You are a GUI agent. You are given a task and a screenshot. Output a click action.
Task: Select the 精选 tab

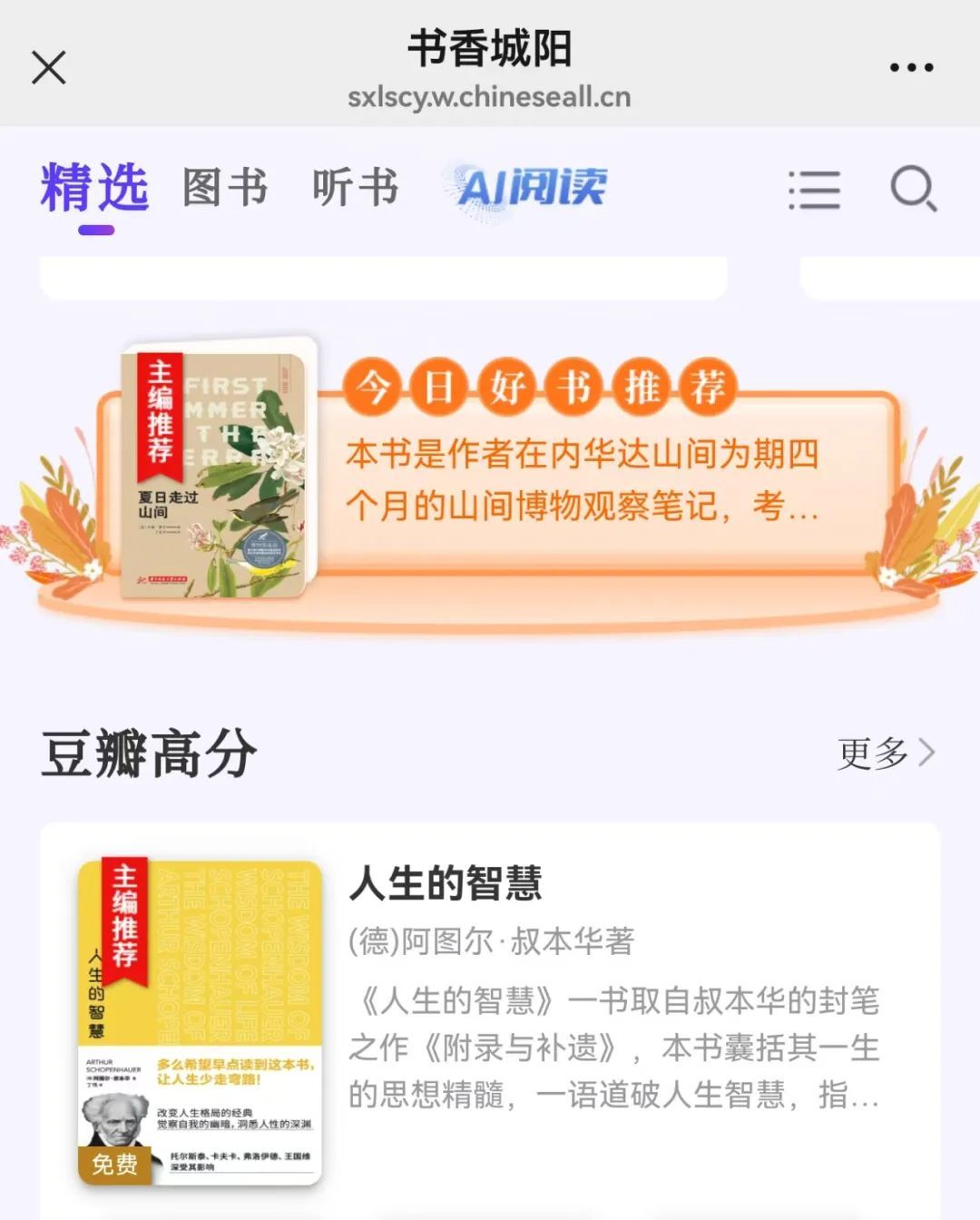point(94,188)
